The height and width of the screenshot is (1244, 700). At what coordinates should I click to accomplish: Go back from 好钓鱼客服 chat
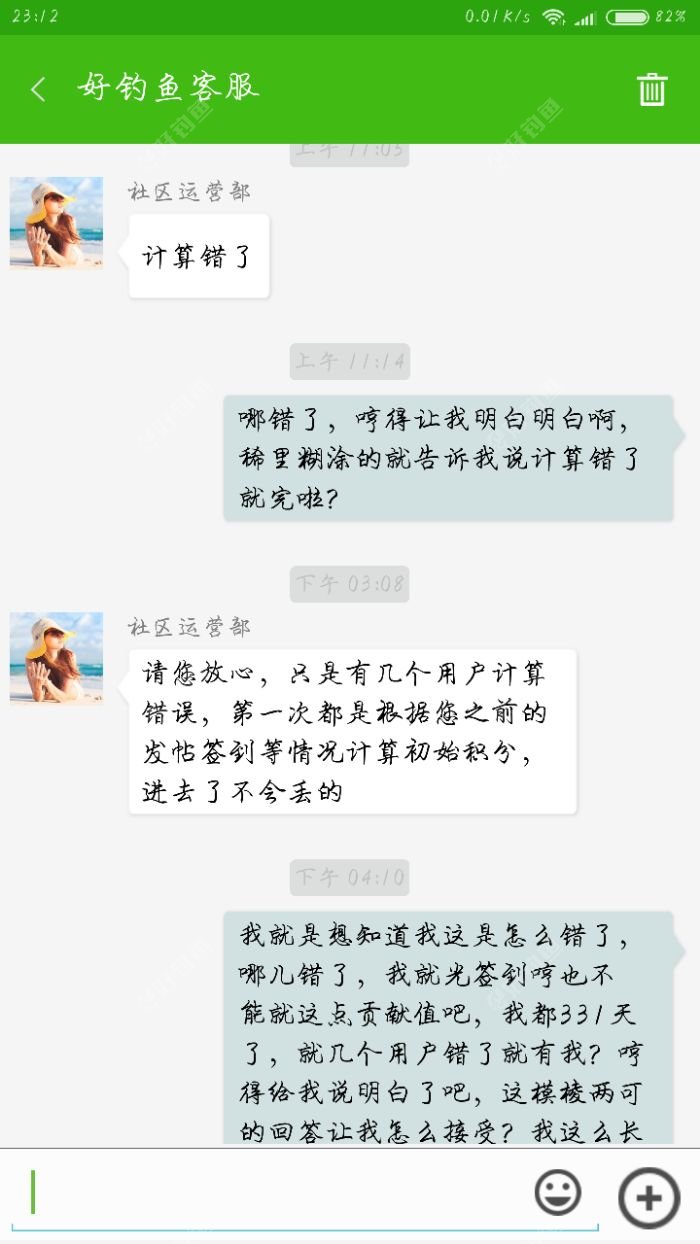click(x=38, y=89)
